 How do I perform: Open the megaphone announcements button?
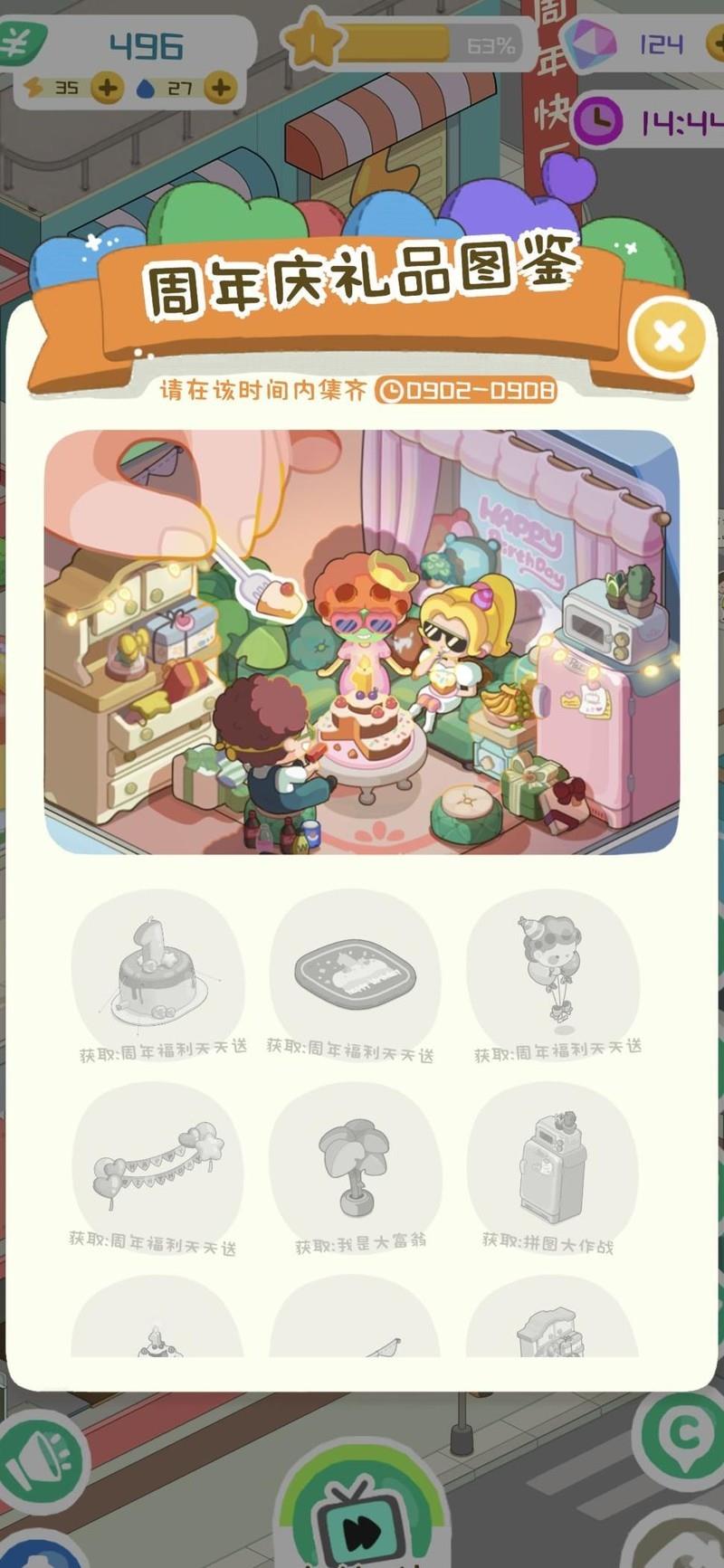pyautogui.click(x=41, y=1457)
